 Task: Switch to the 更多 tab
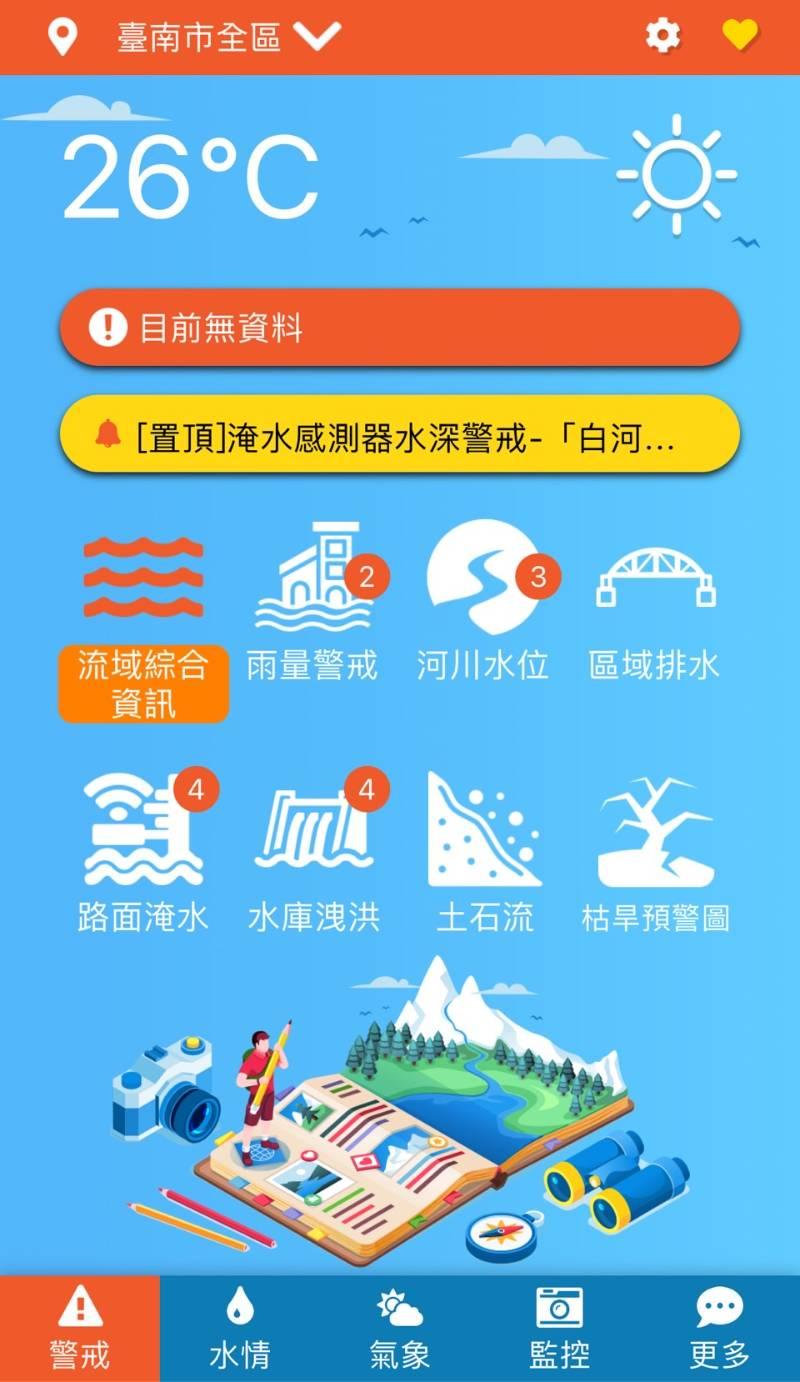click(720, 1328)
